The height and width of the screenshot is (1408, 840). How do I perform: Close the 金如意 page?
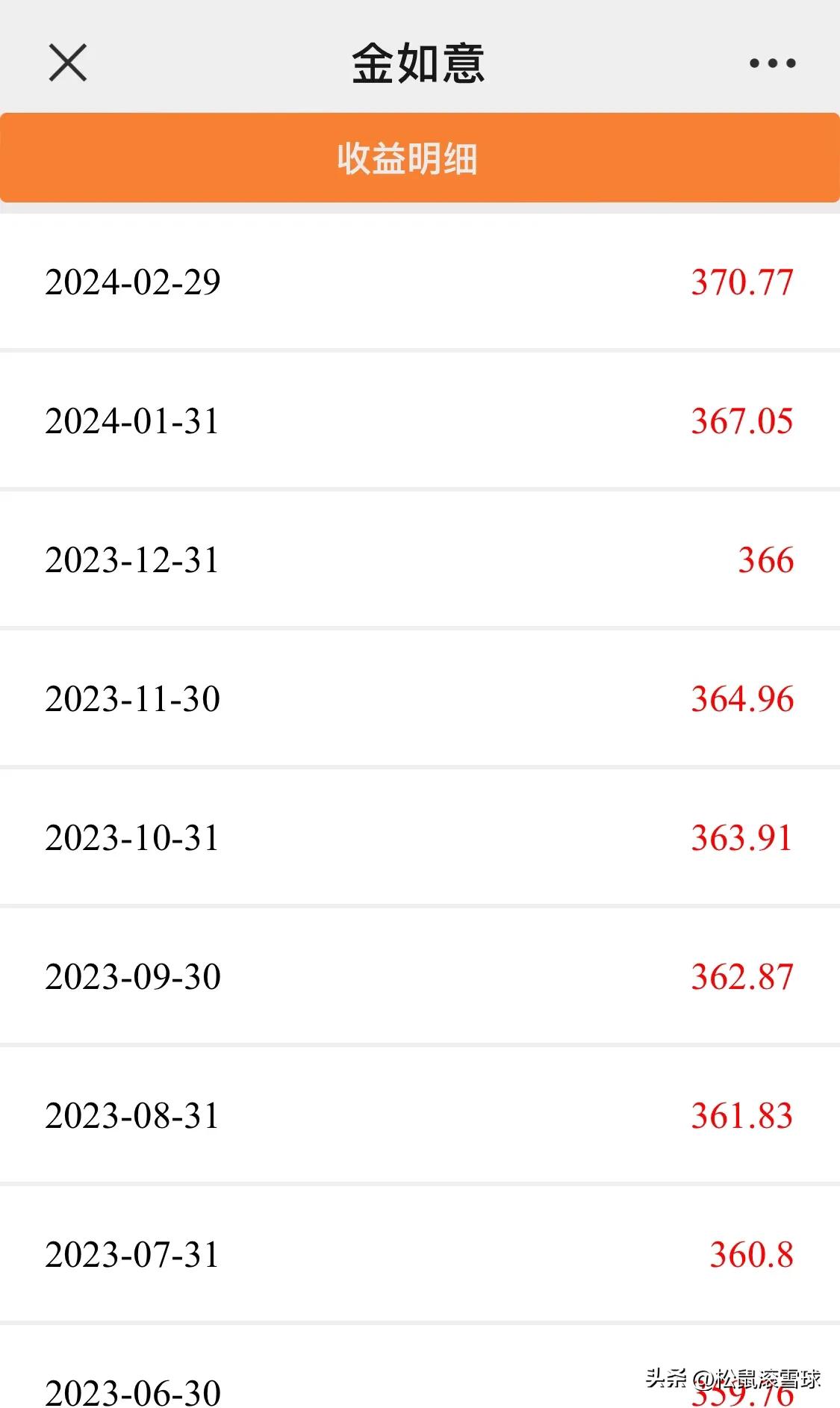(x=68, y=62)
